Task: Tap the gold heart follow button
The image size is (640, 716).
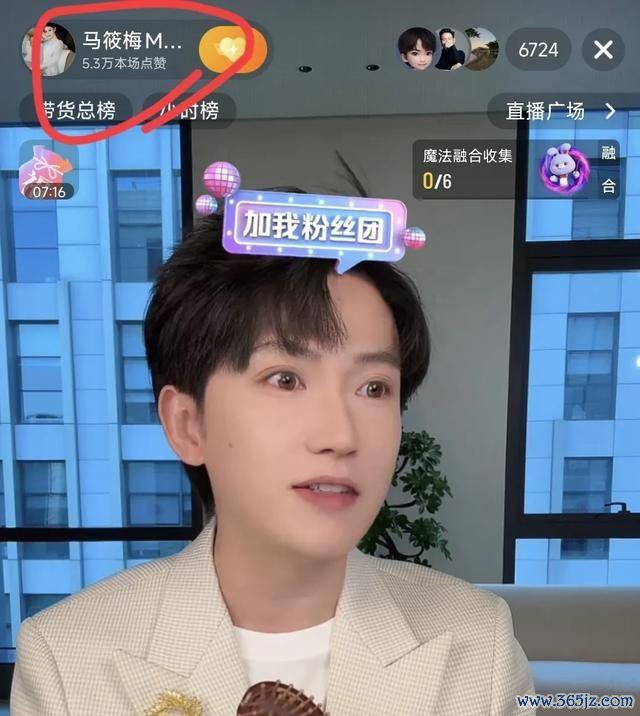Action: 231,48
